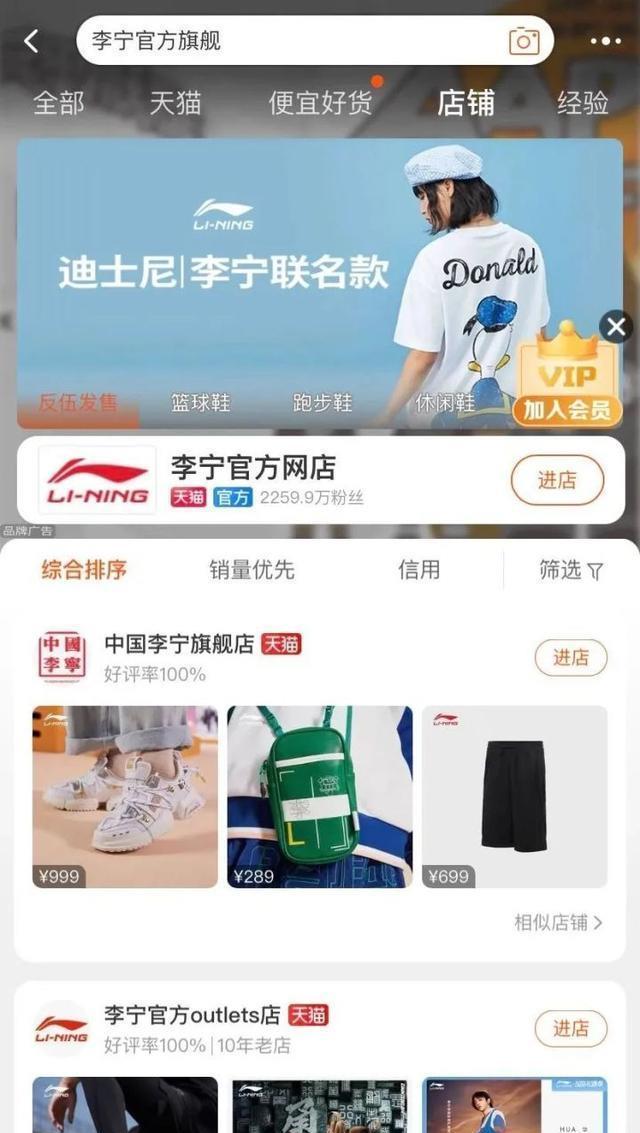Viewport: 640px width, 1133px height.
Task: Open the ¥699 black shorts product
Action: coord(514,797)
